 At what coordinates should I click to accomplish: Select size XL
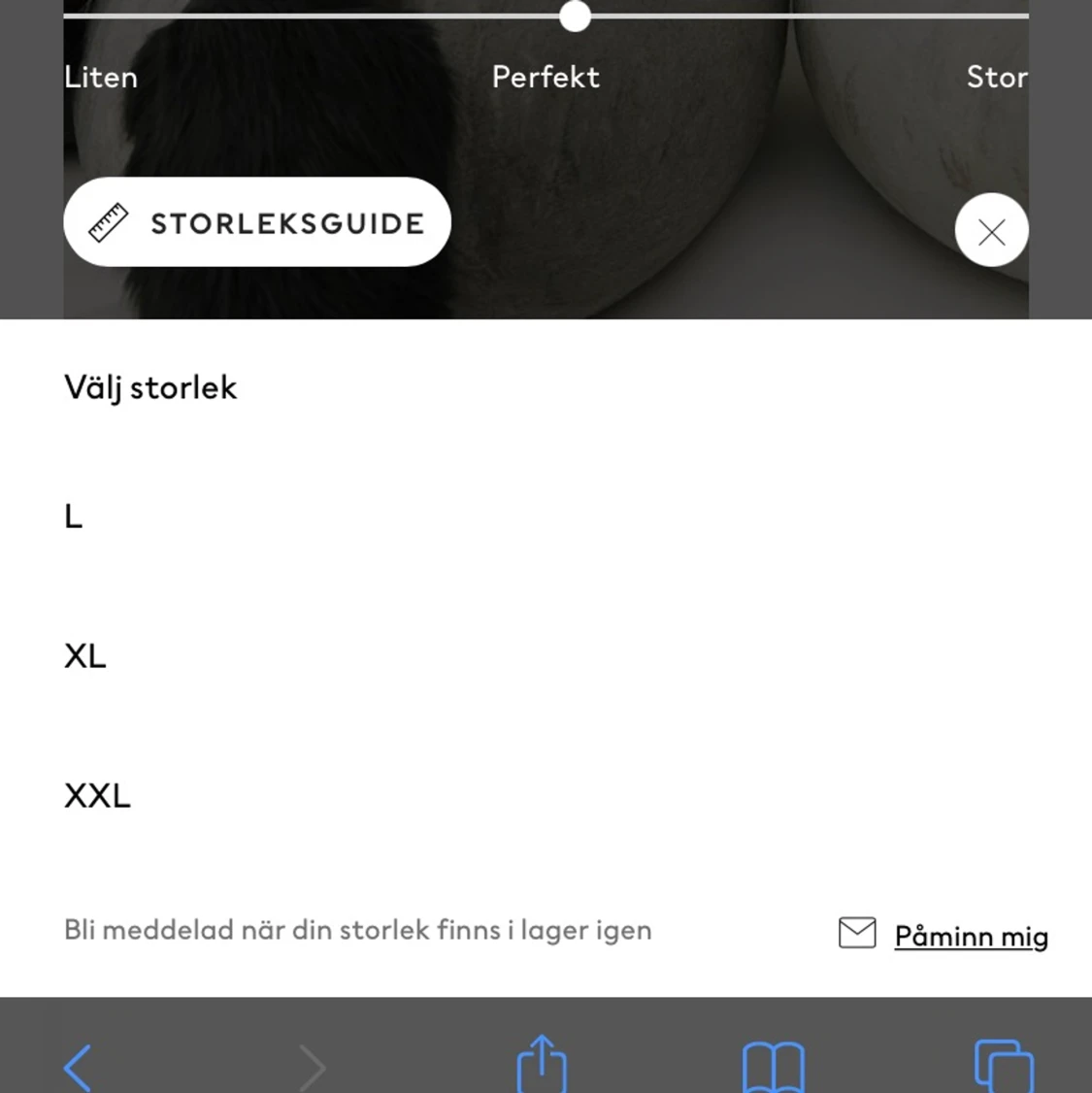point(85,656)
